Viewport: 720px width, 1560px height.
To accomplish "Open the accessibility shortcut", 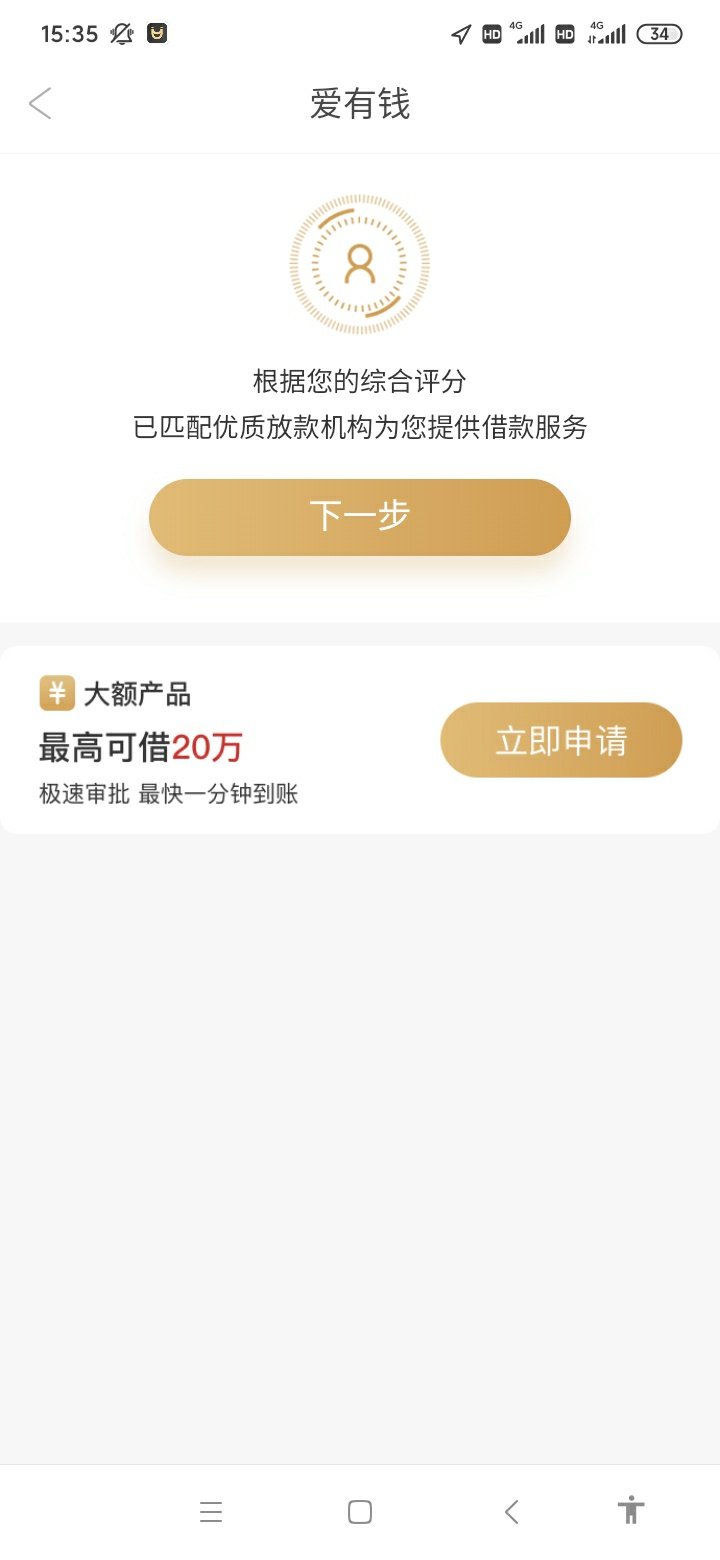I will click(x=631, y=1510).
